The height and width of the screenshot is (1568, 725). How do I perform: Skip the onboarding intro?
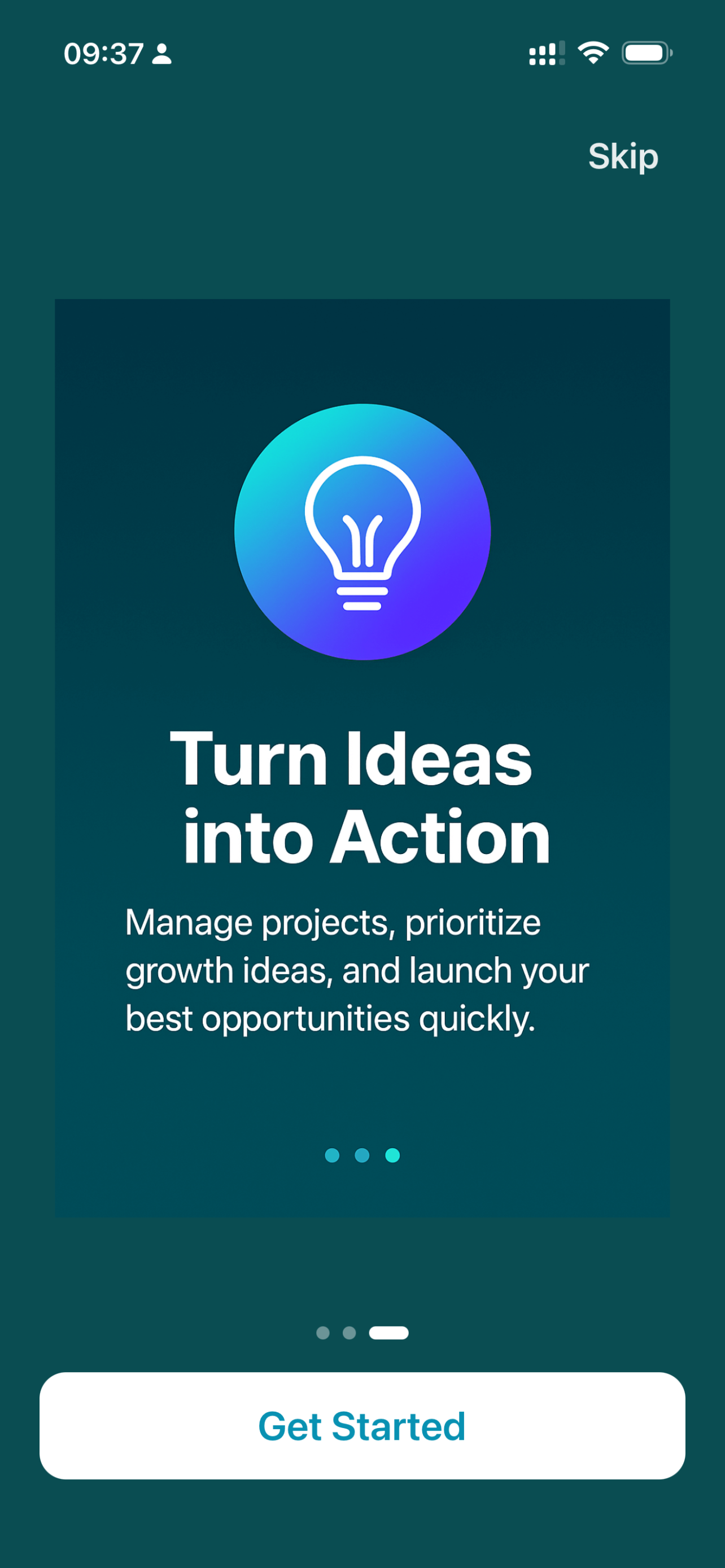(x=623, y=156)
